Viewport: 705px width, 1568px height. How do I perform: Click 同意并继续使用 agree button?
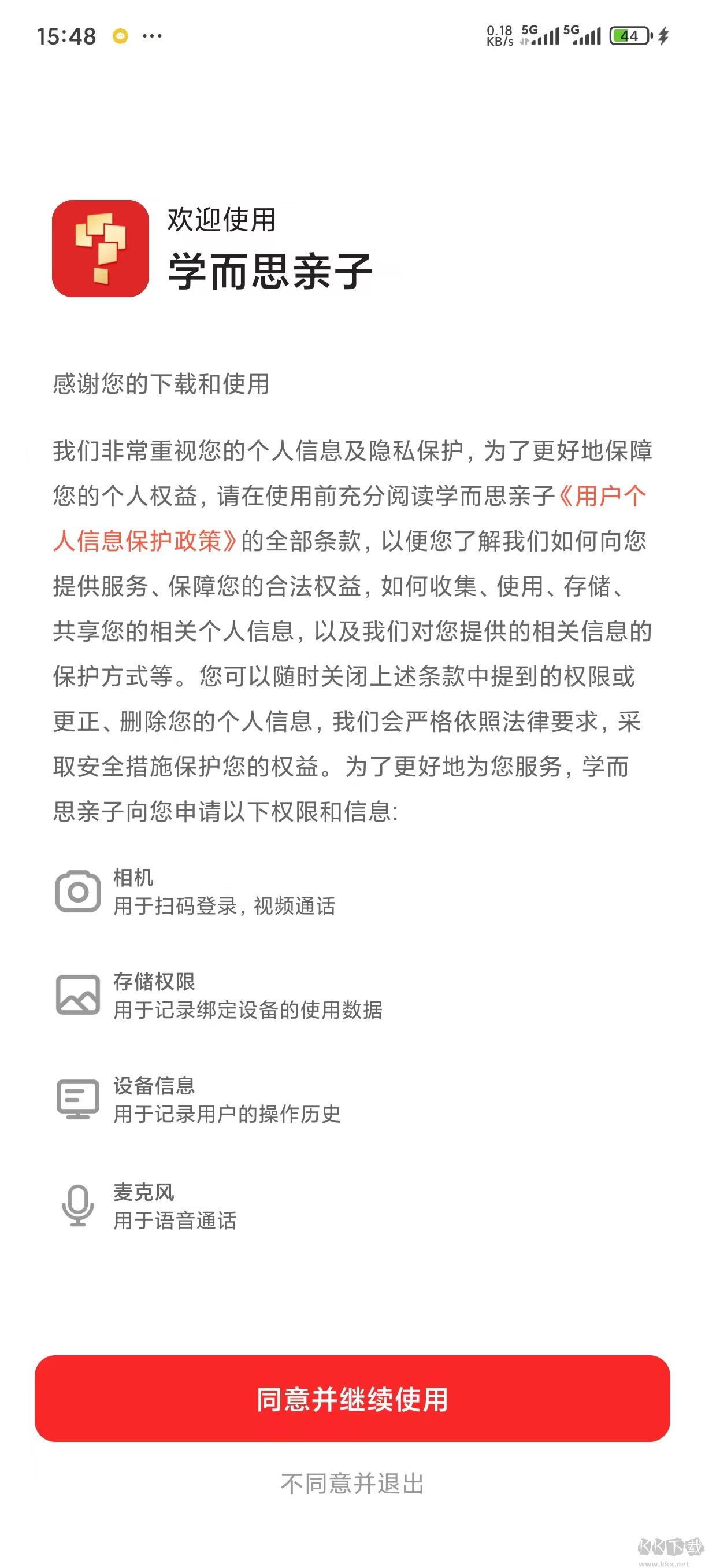click(x=352, y=1398)
